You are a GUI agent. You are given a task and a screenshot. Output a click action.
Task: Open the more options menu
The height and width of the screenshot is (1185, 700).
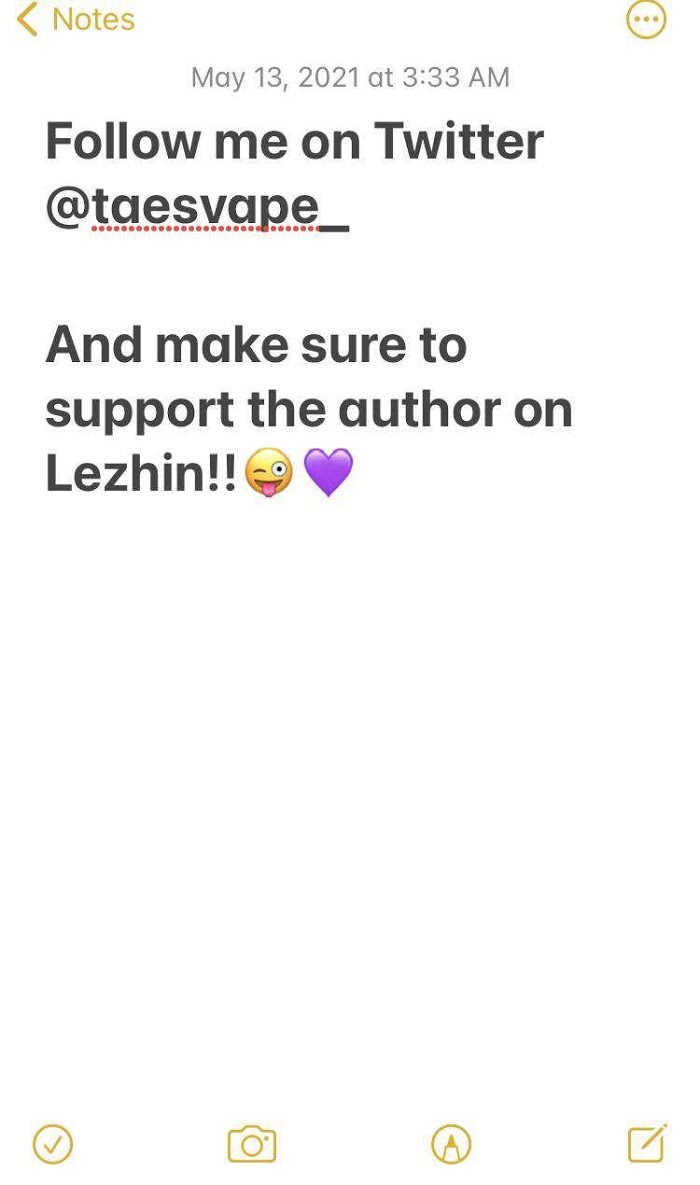646,20
